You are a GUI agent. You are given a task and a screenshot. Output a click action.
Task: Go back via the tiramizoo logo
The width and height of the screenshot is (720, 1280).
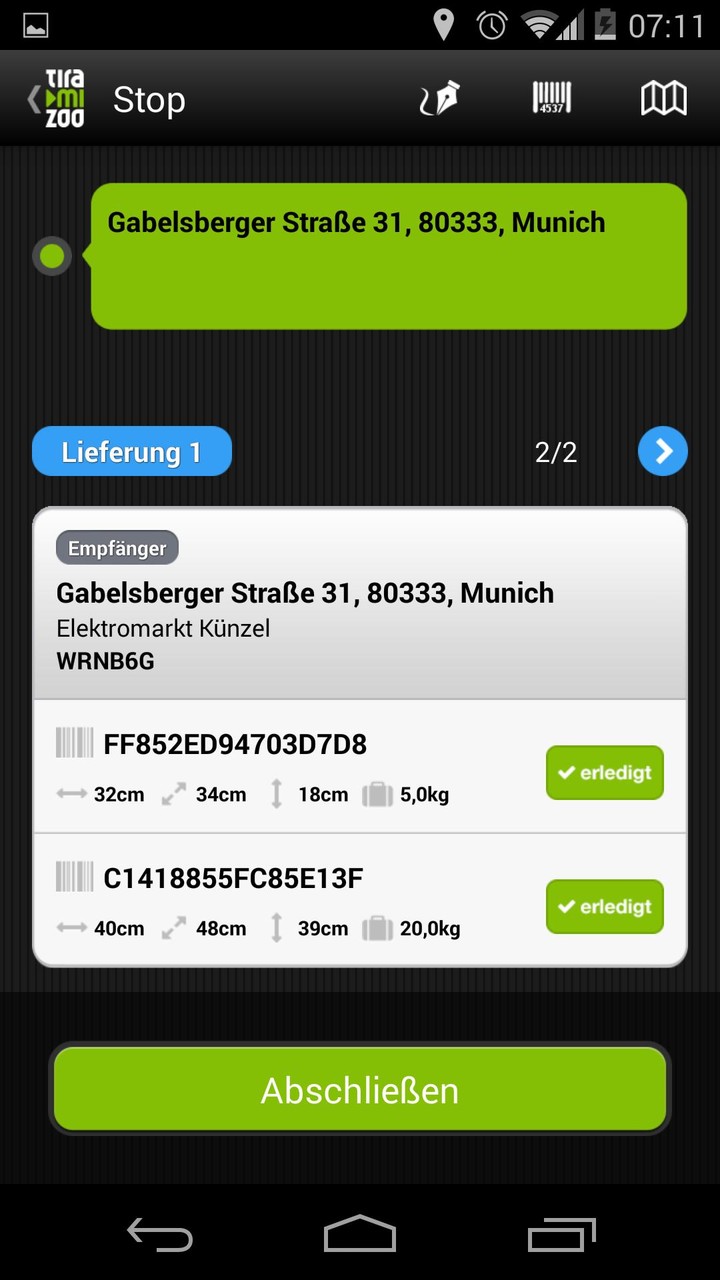[58, 99]
